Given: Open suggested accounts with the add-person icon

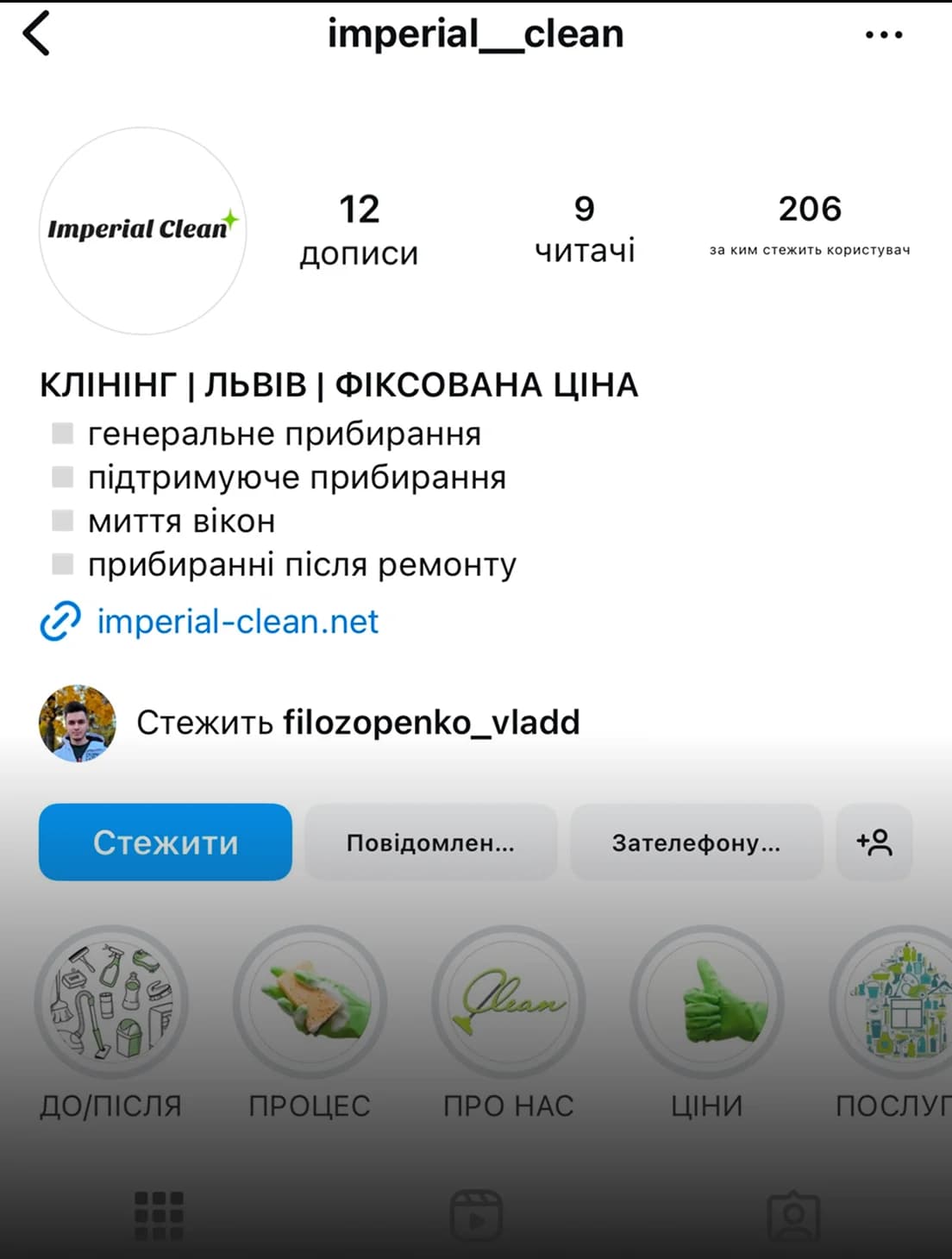Looking at the screenshot, I should tap(874, 842).
